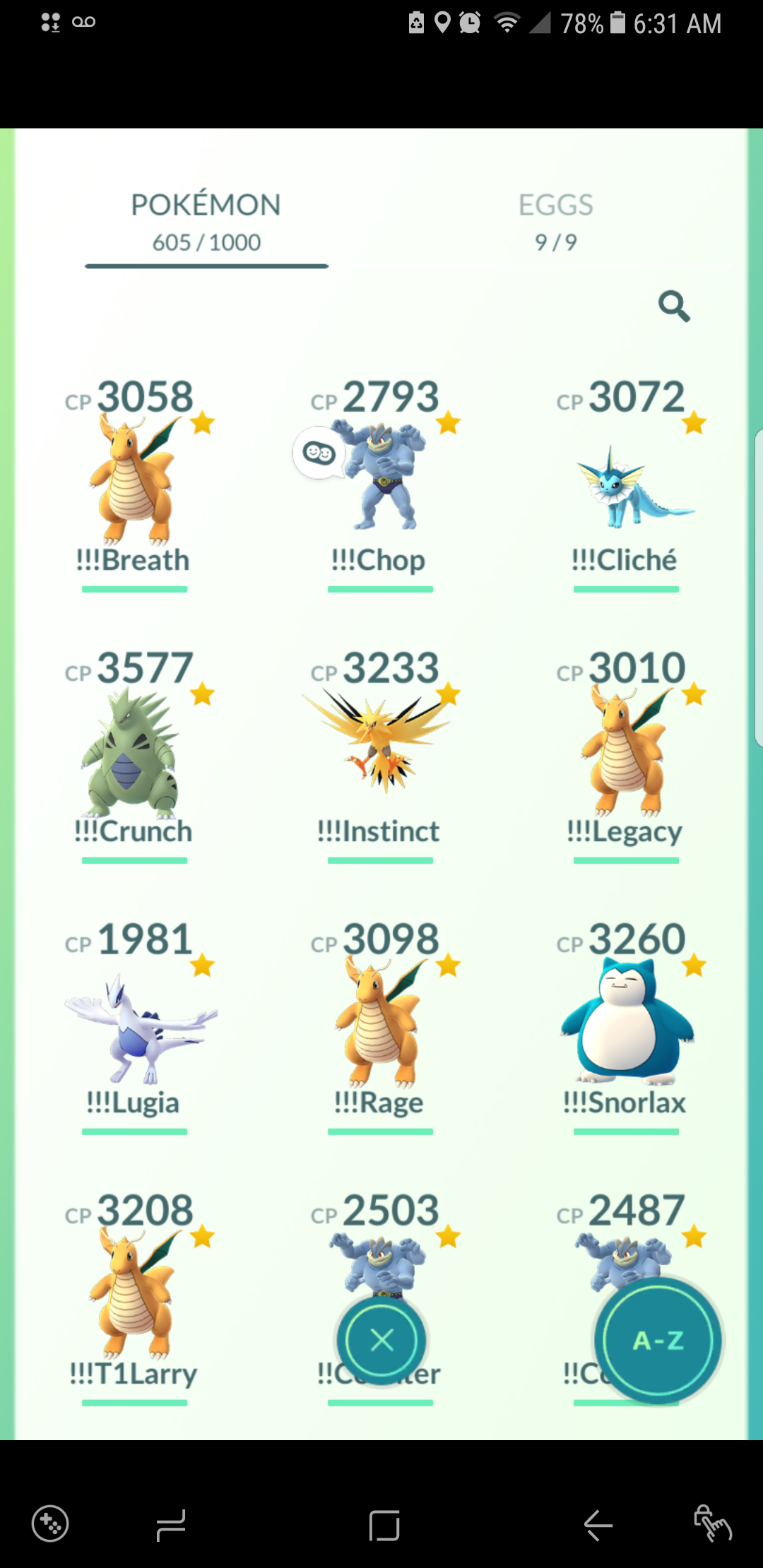
Task: Open the Machamp with CP 2503
Action: [x=380, y=1243]
